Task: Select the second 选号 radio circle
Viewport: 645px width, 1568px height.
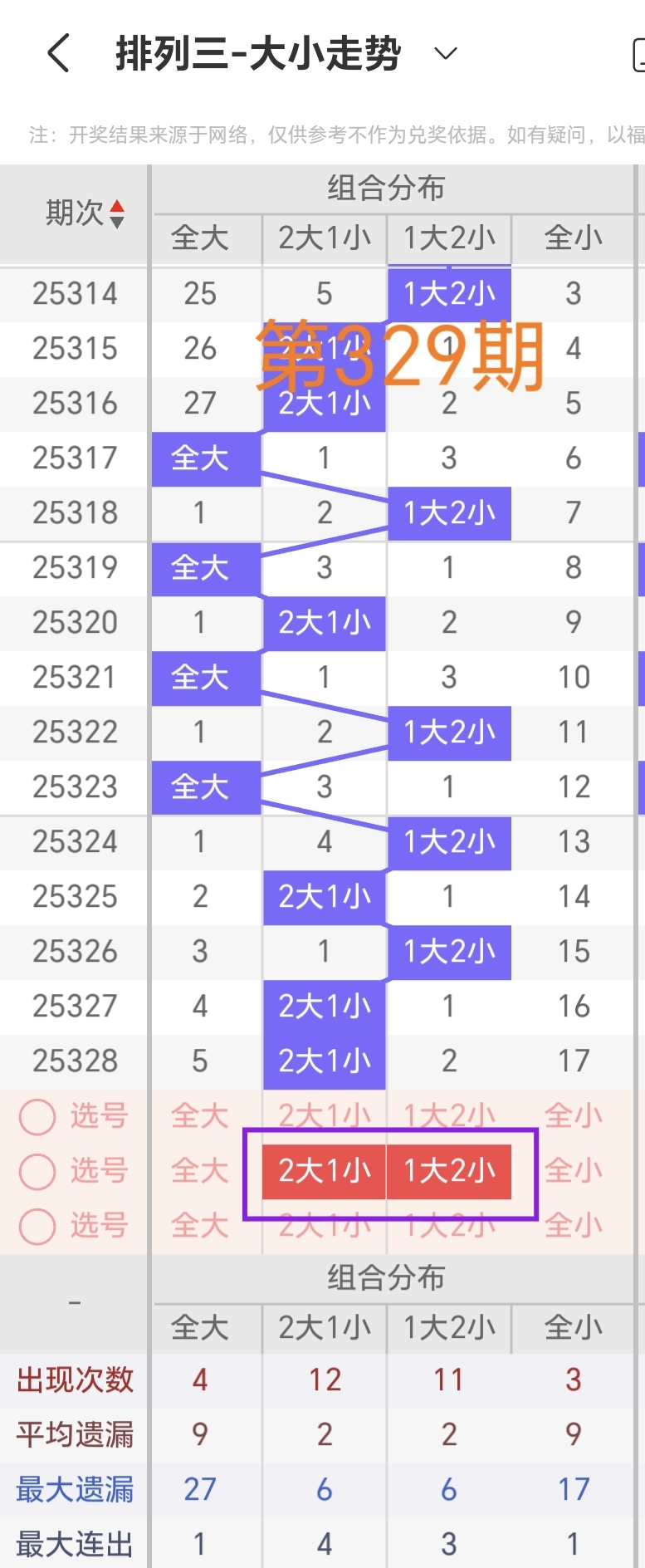Action: tap(37, 1171)
